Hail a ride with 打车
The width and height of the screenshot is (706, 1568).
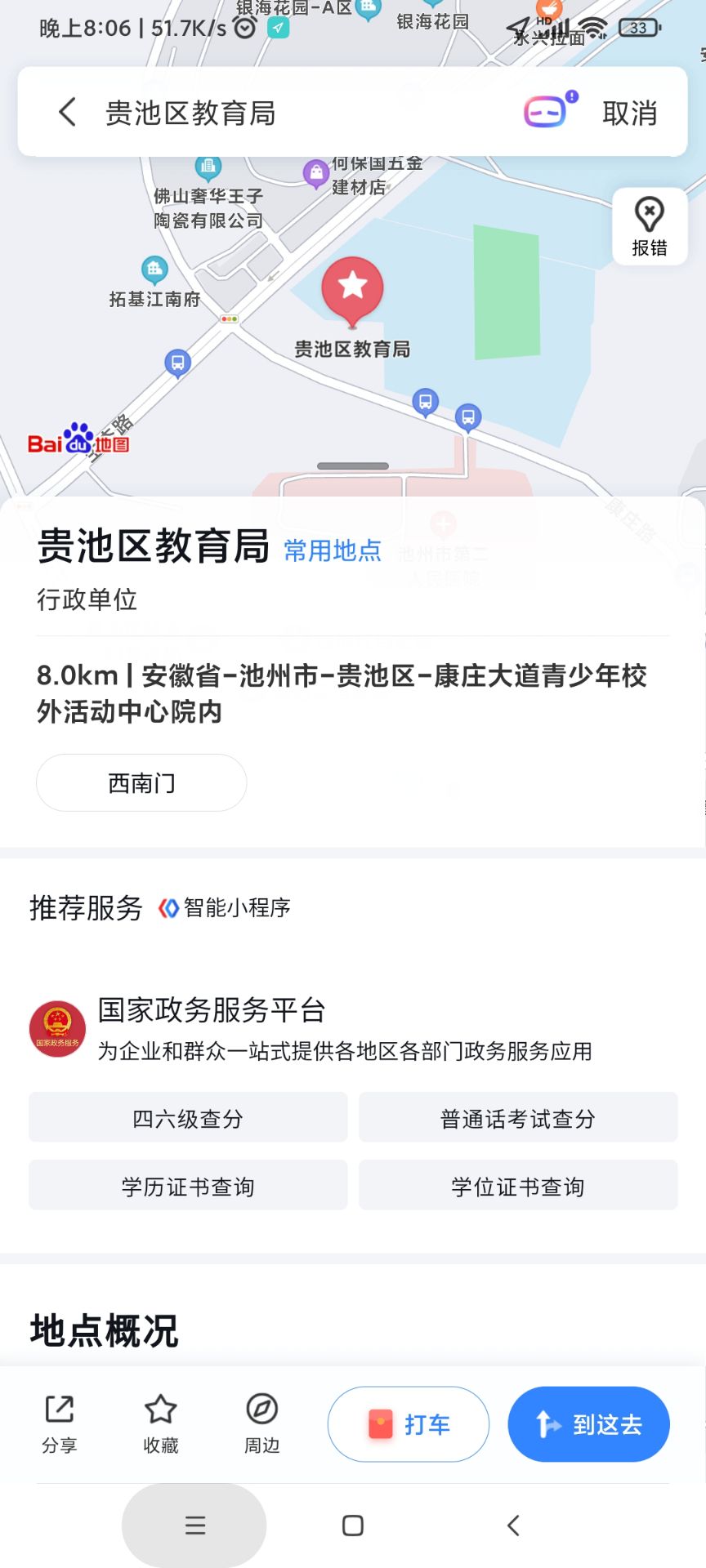pyautogui.click(x=409, y=1424)
